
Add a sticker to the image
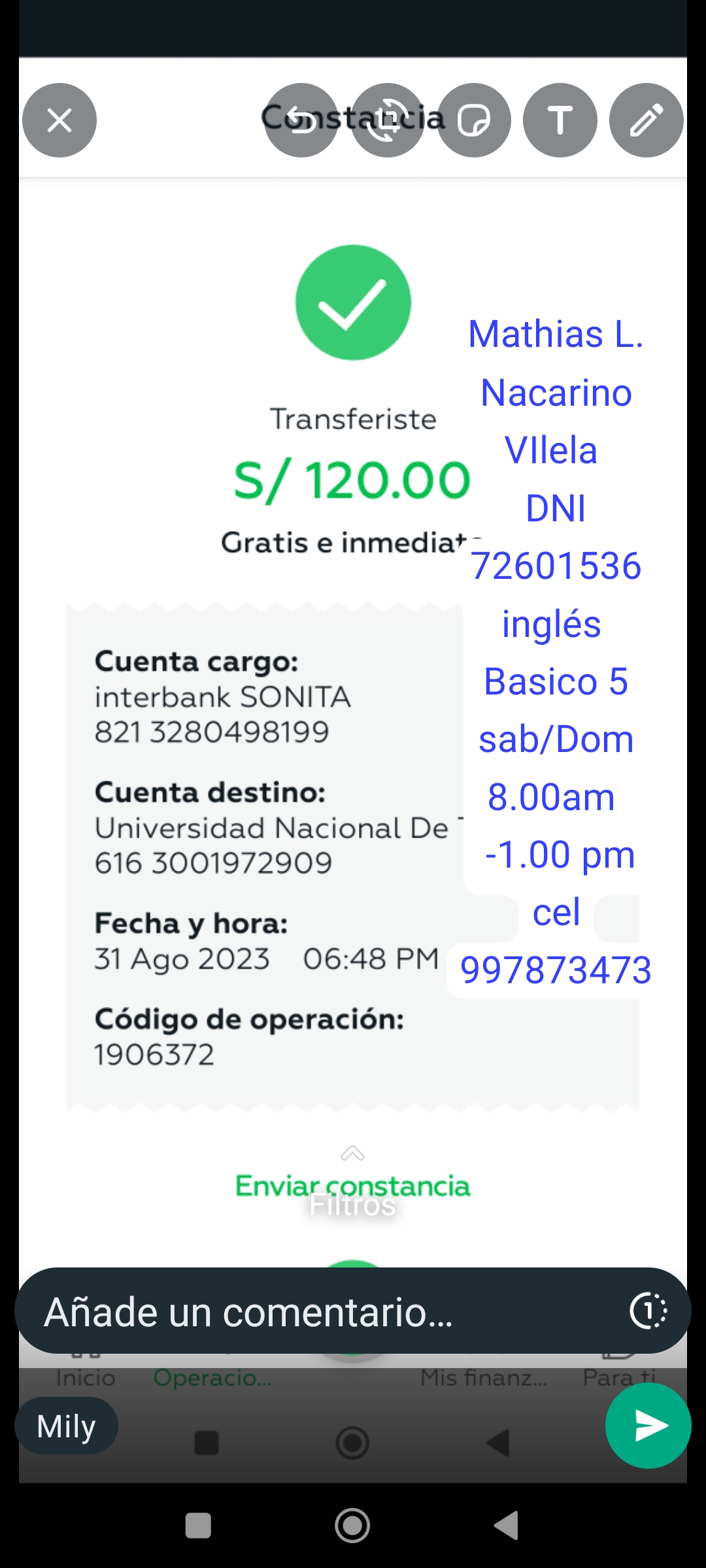click(474, 120)
